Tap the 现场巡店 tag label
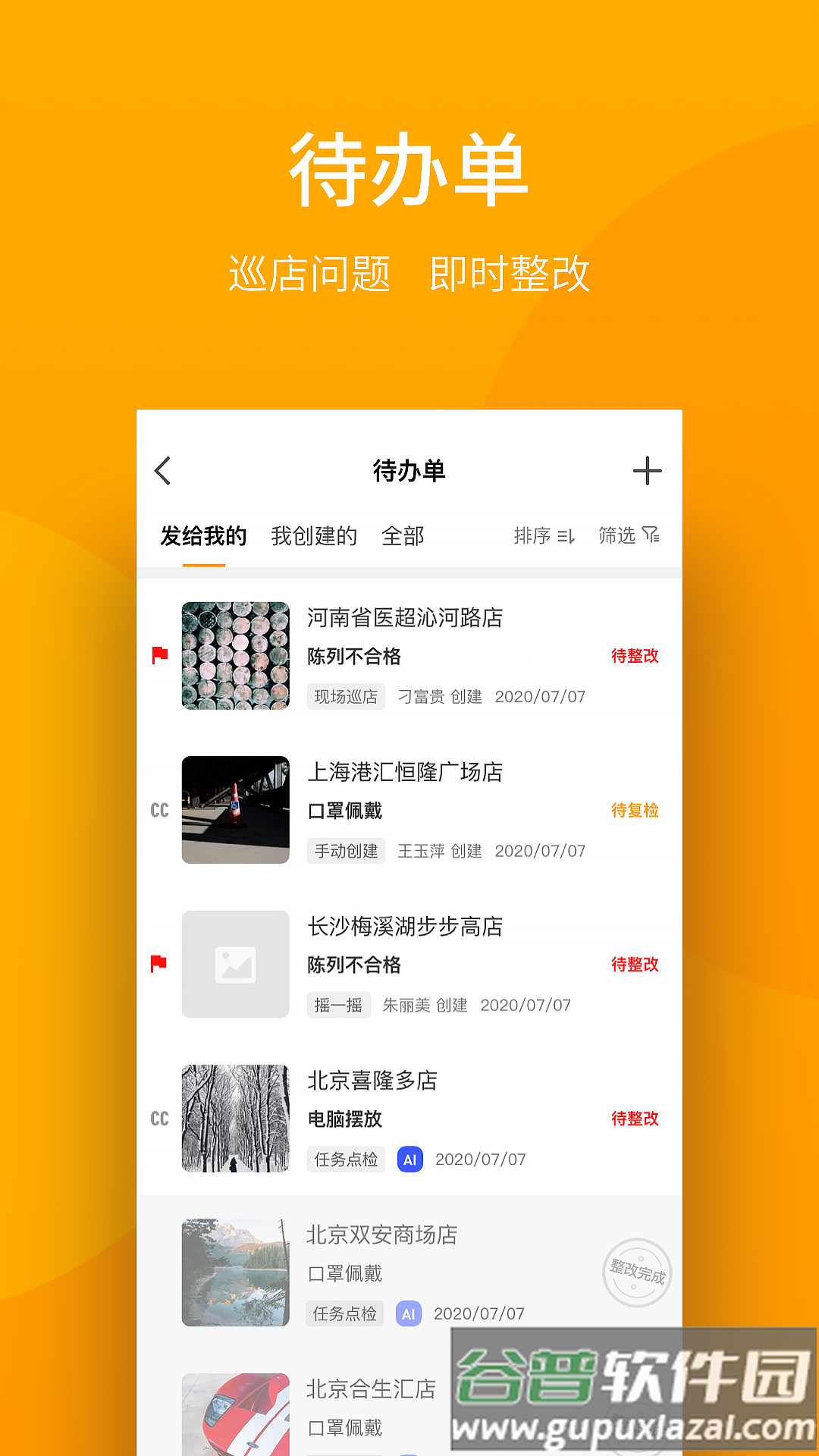Image resolution: width=819 pixels, height=1456 pixels. tap(346, 696)
